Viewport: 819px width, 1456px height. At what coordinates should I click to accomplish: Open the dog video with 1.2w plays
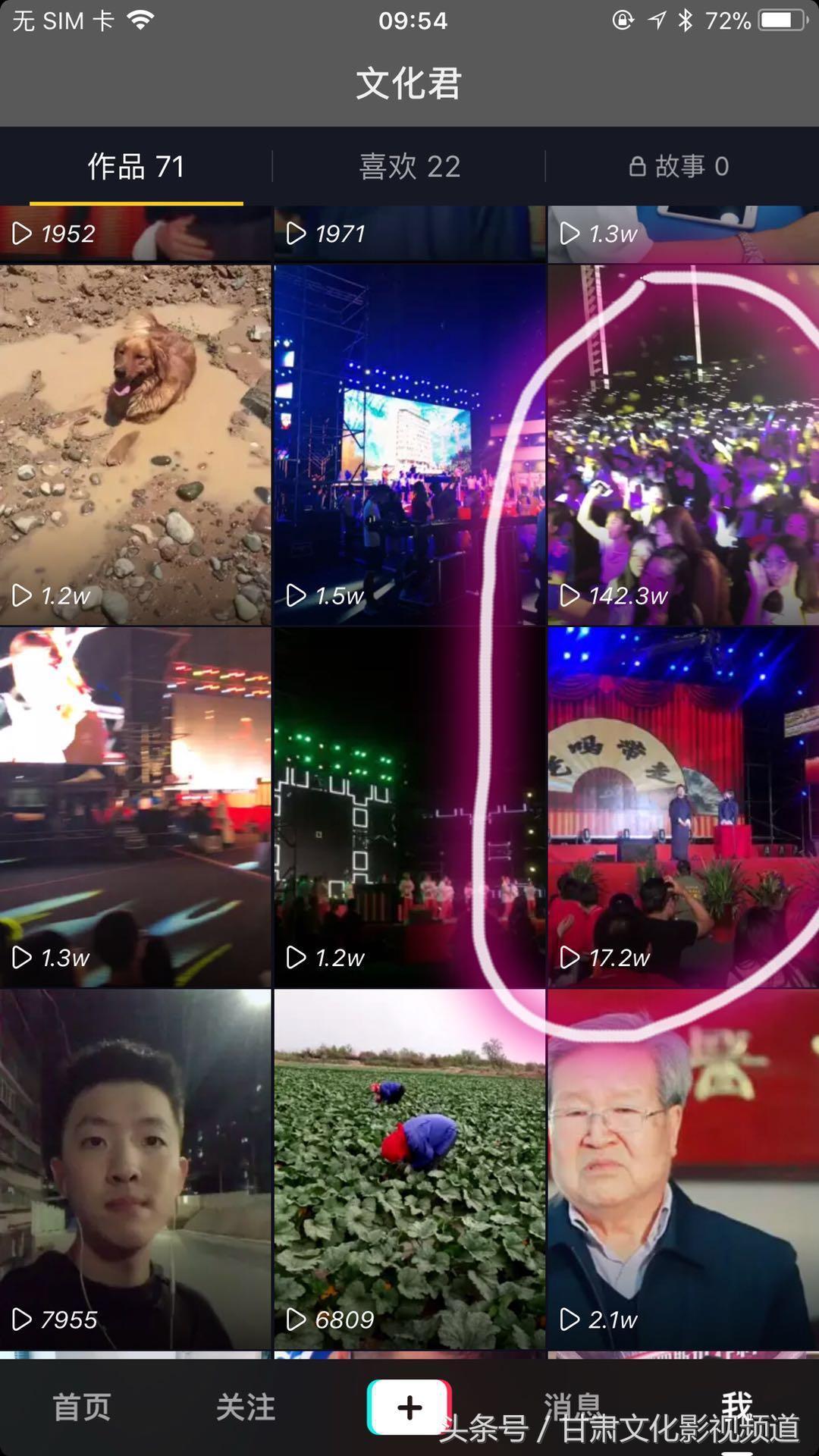coord(135,444)
